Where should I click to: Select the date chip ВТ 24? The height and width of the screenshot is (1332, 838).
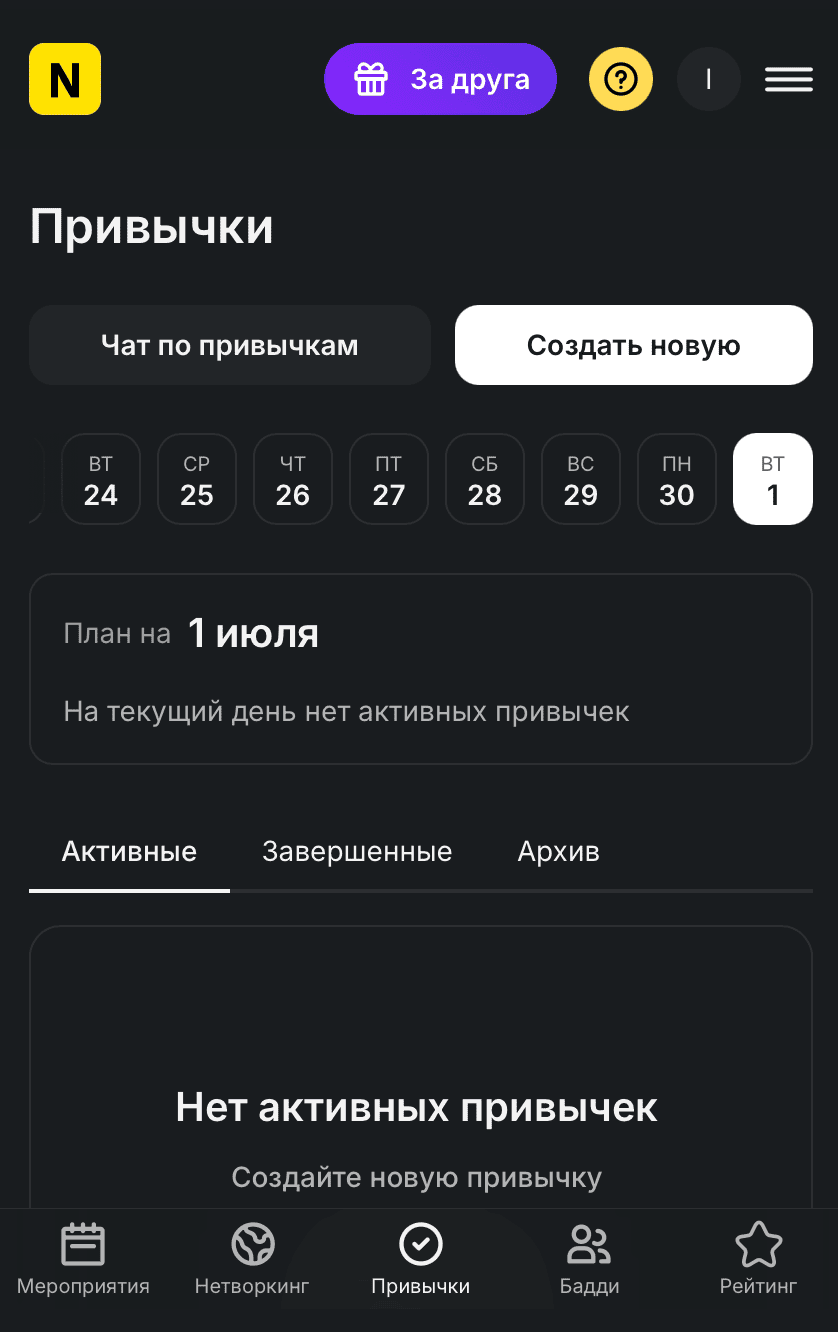click(100, 478)
